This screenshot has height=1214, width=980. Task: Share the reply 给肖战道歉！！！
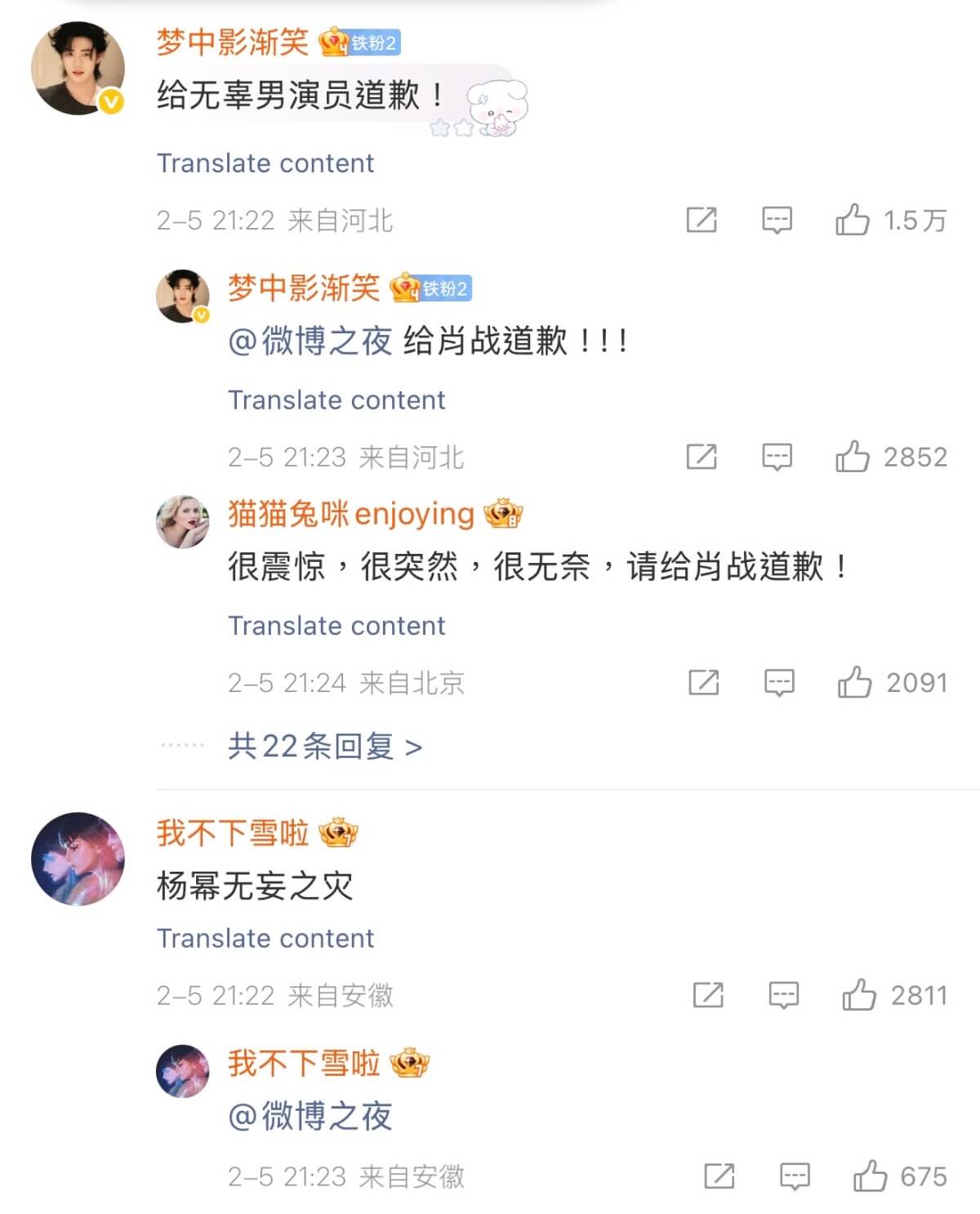702,457
